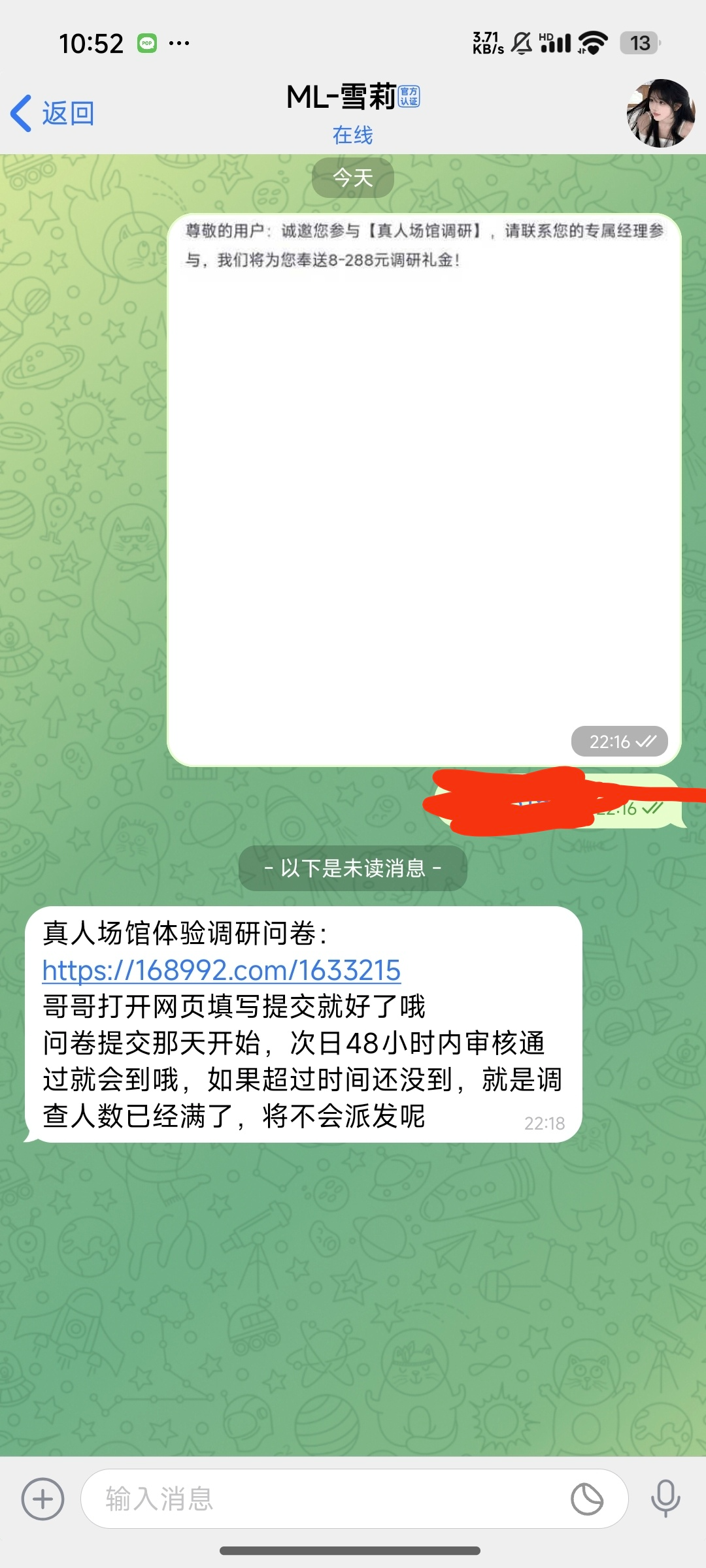This screenshot has height=1568, width=706.
Task: Tap the voice message microphone
Action: pos(665,1499)
